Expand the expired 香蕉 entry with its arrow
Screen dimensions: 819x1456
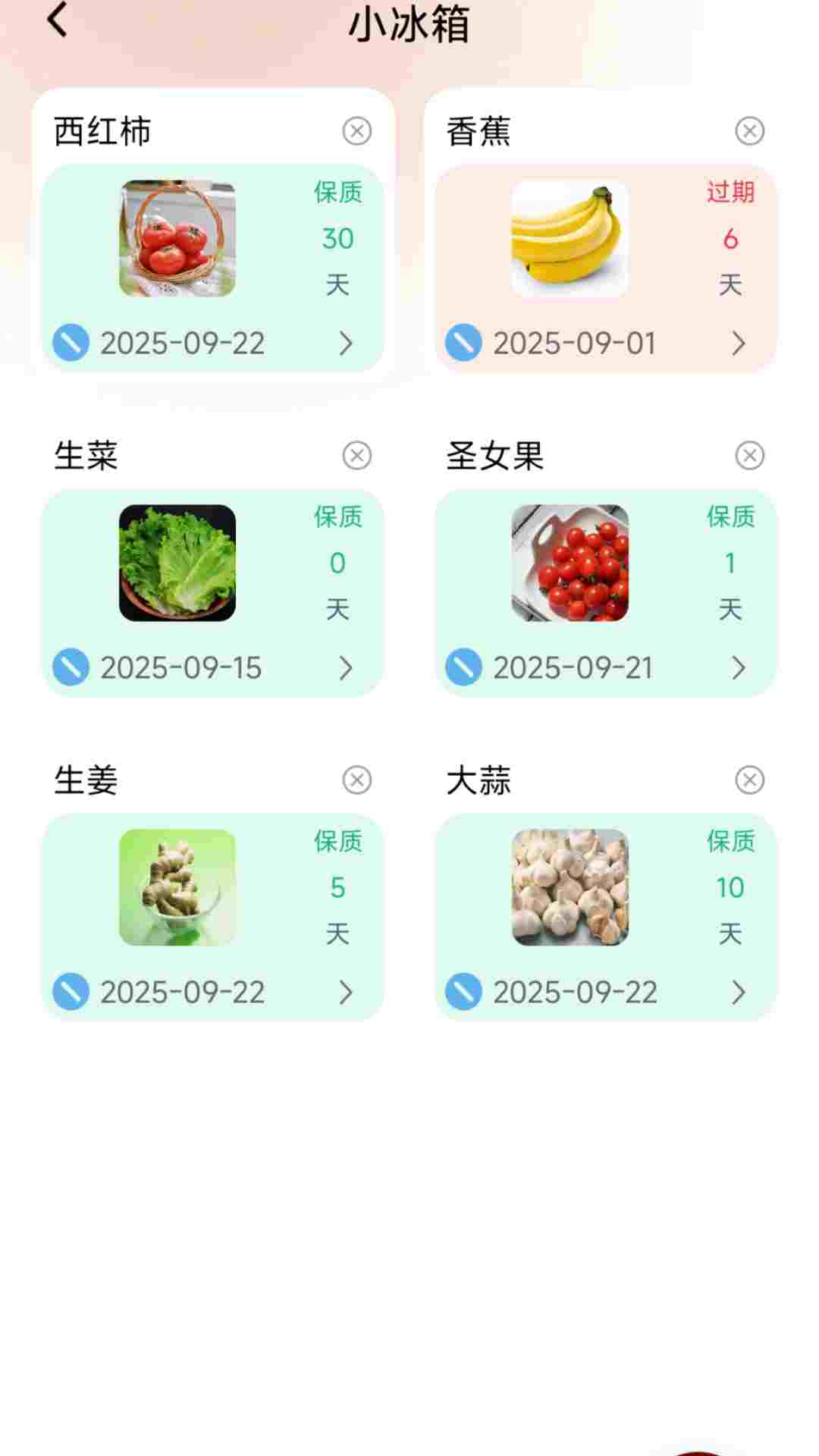[x=739, y=344]
